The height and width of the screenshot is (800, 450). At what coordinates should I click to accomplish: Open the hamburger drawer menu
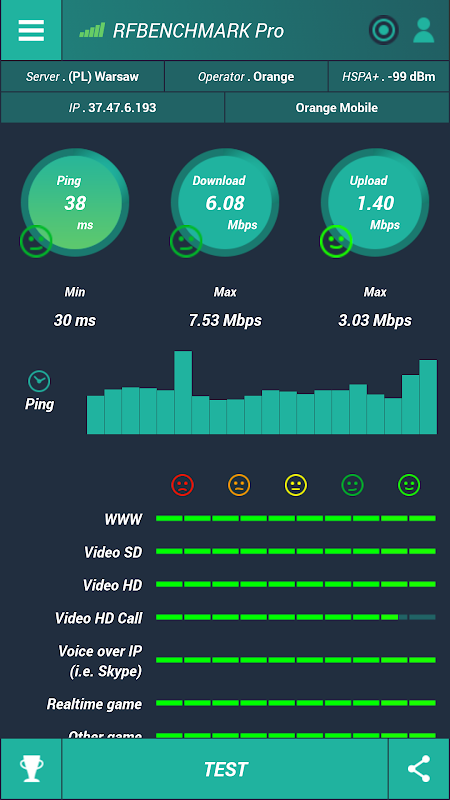[x=31, y=30]
